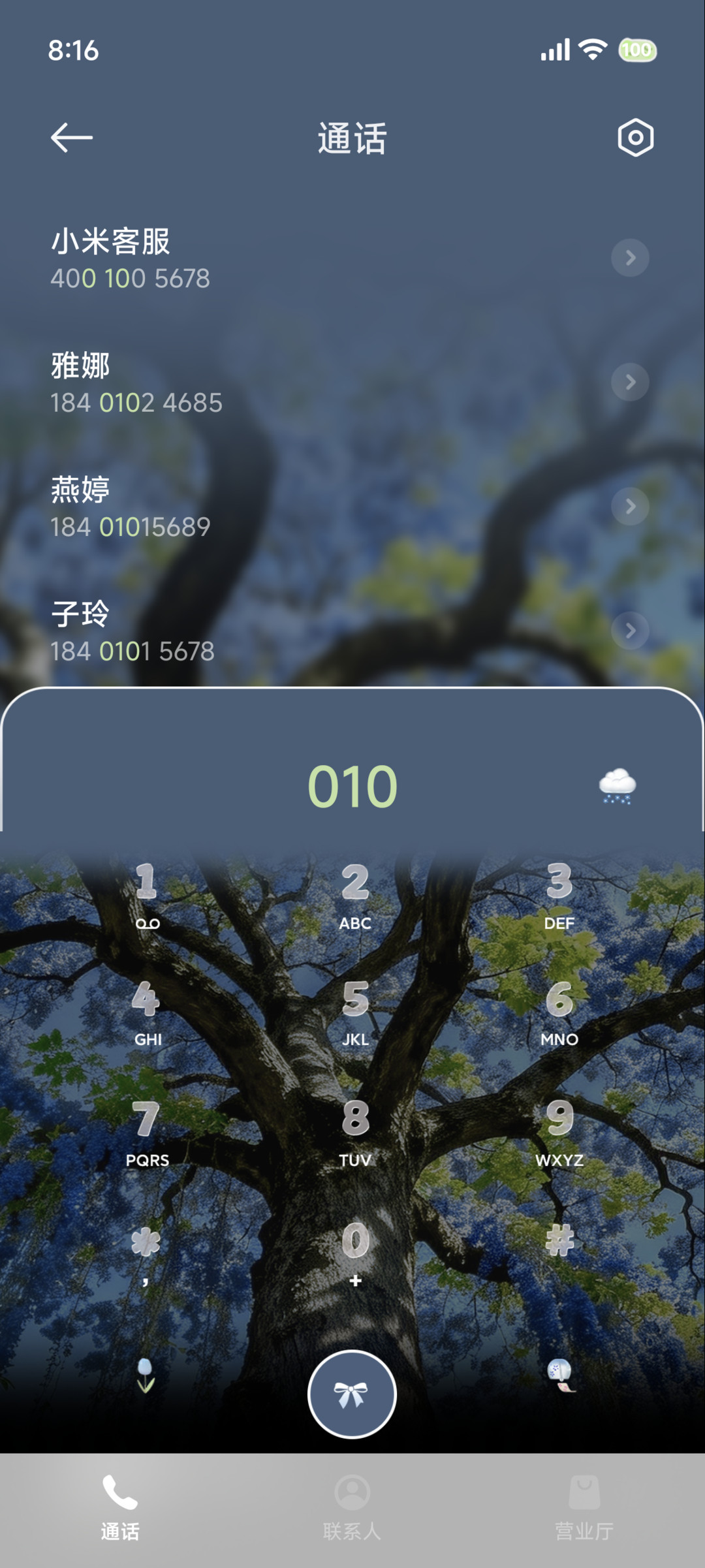Viewport: 705px width, 1568px height.
Task: Open call settings hexagon icon
Action: [x=635, y=138]
